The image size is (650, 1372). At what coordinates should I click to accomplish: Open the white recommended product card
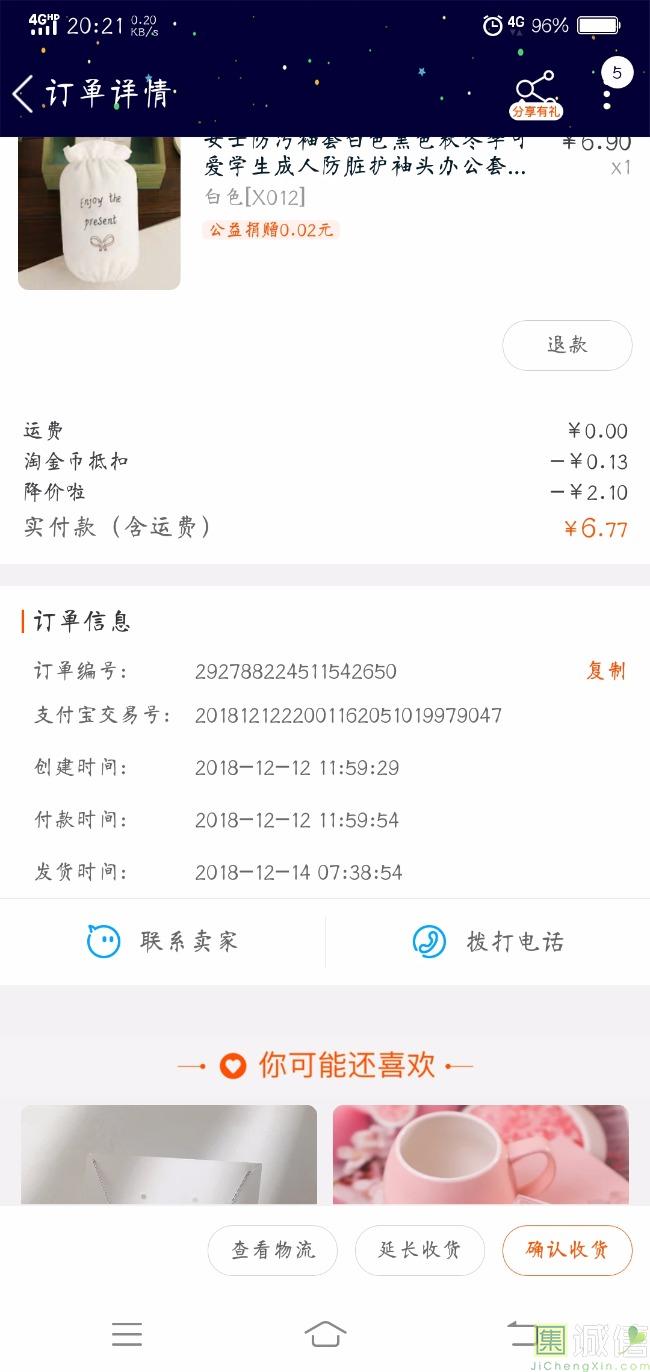pos(169,1155)
